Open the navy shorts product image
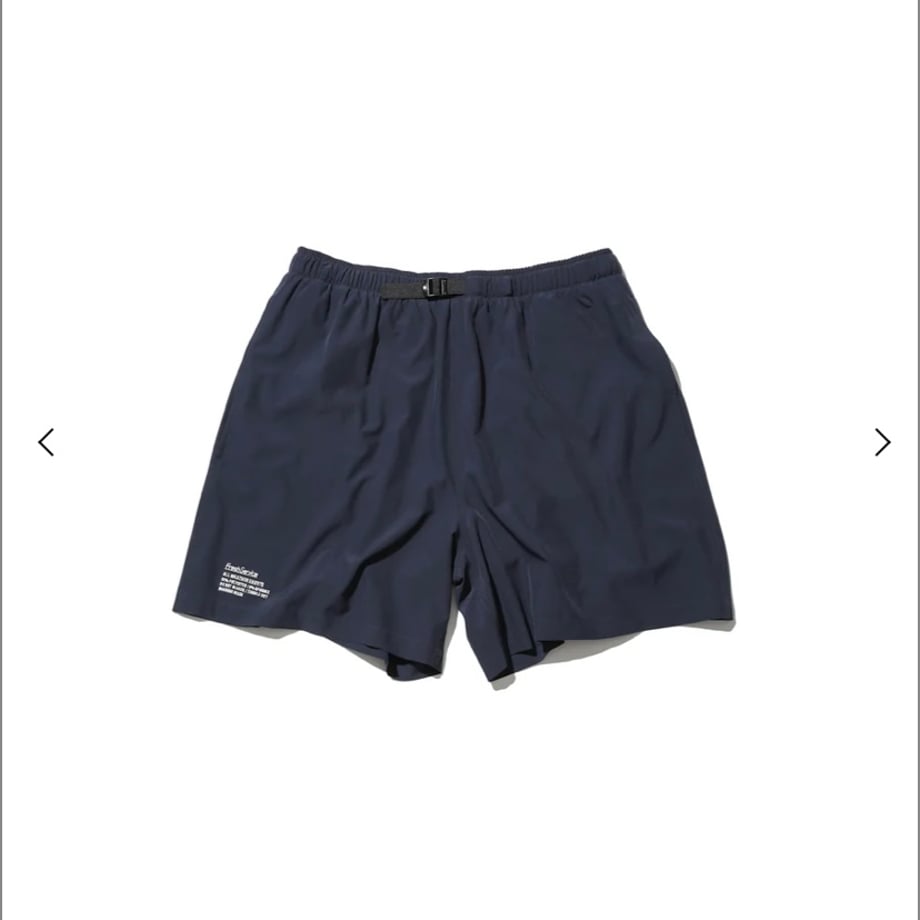 455,460
